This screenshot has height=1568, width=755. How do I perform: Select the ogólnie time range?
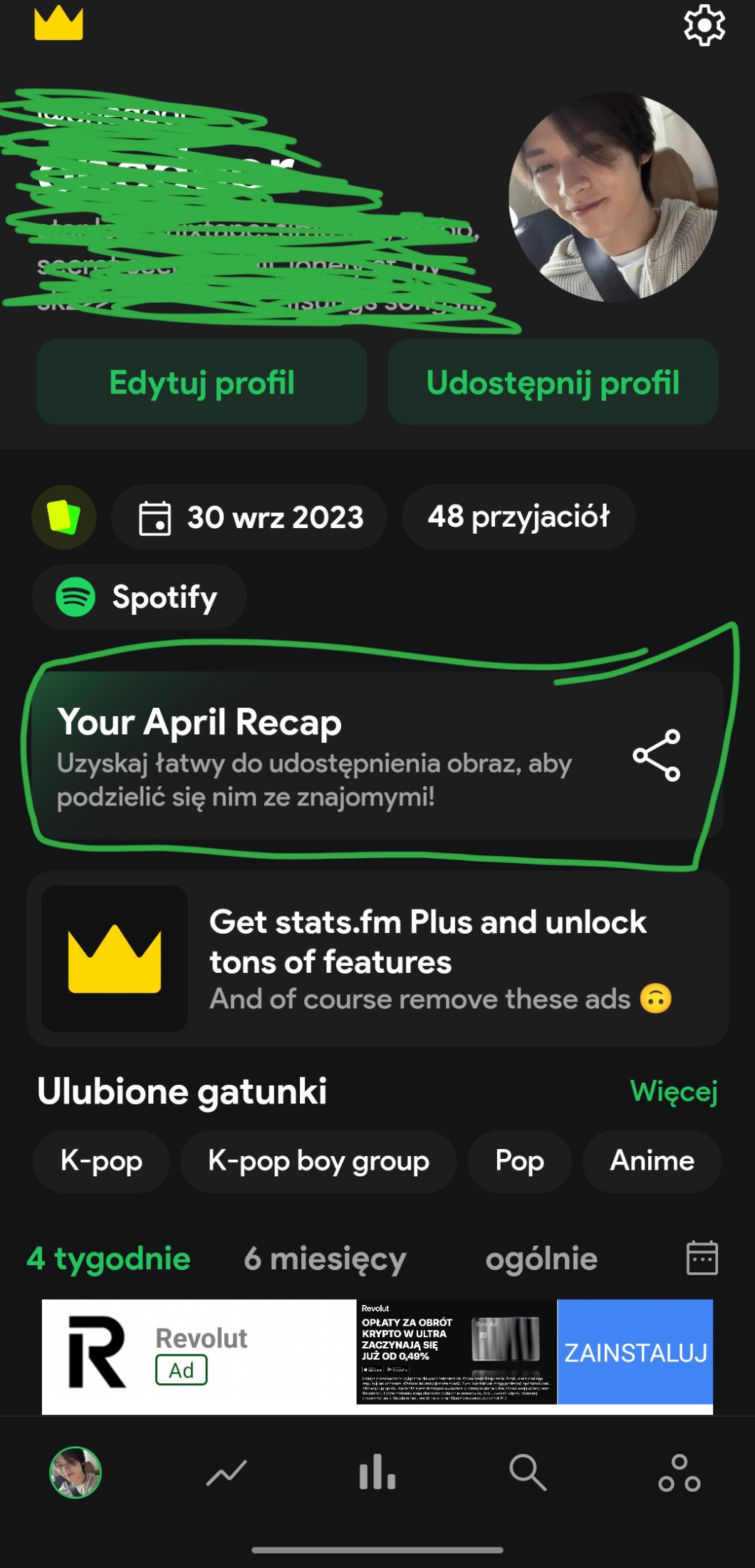pyautogui.click(x=541, y=1259)
